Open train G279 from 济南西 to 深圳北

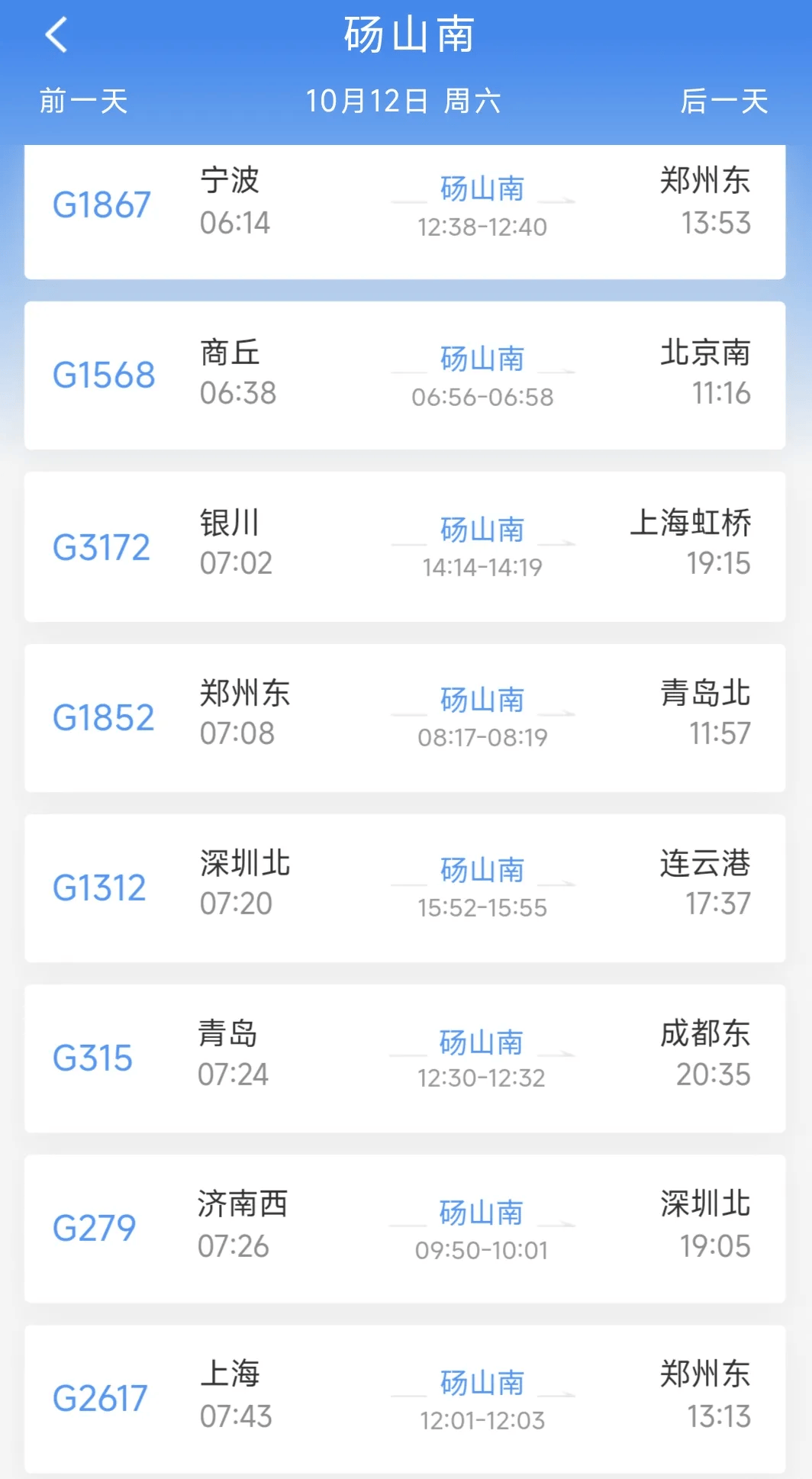404,1228
